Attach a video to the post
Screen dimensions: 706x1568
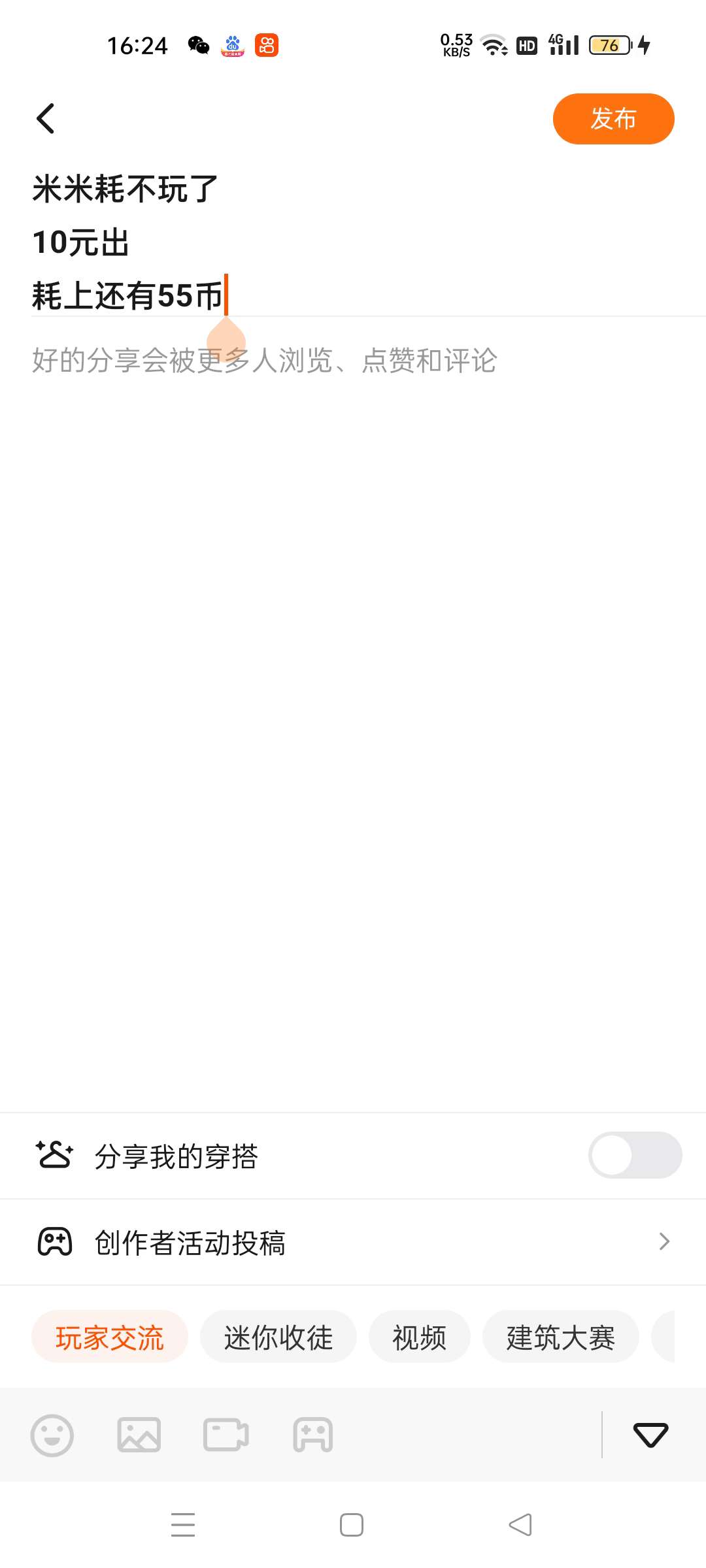point(226,1435)
